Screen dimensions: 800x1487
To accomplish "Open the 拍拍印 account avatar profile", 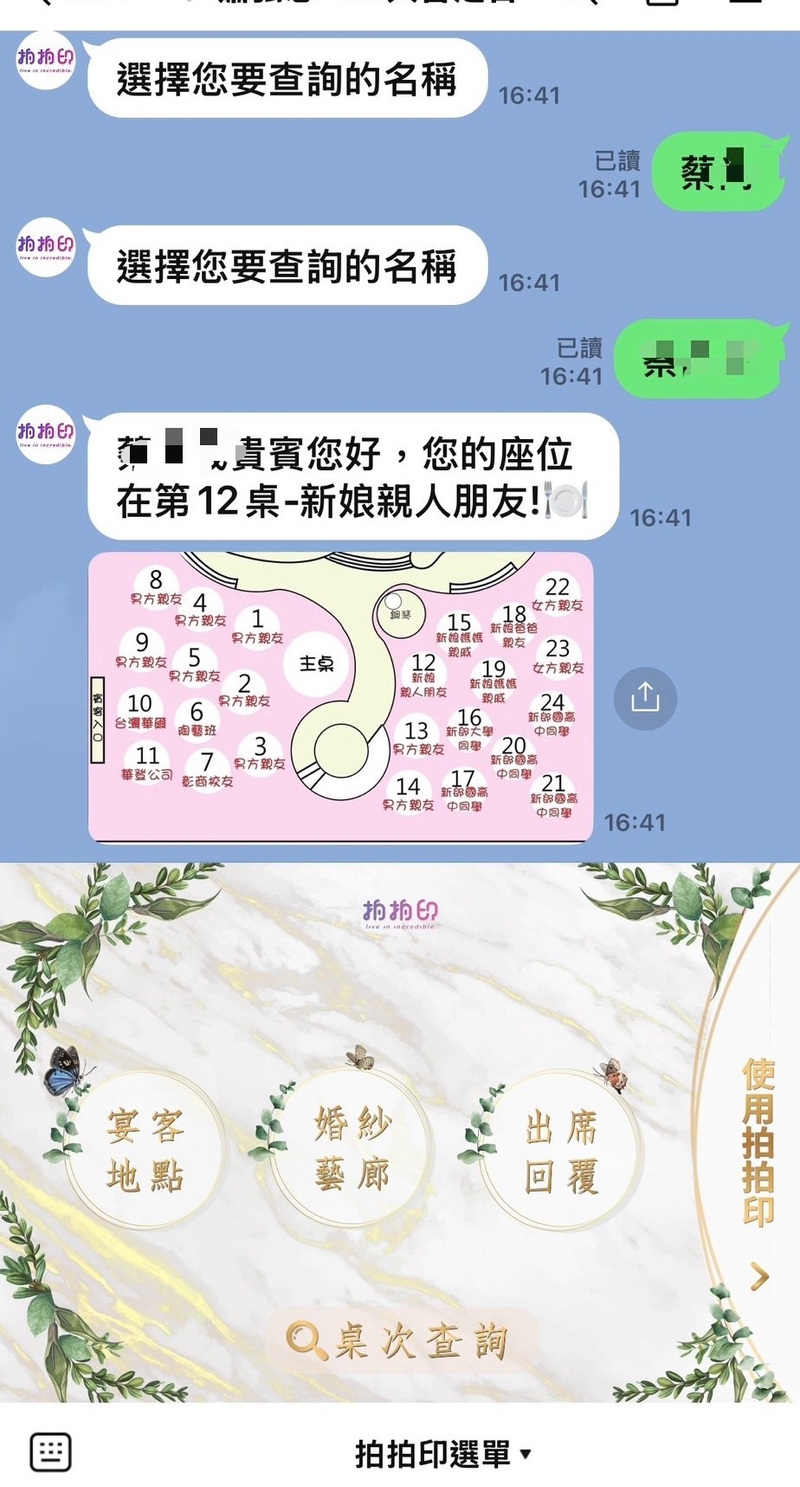I will point(45,60).
